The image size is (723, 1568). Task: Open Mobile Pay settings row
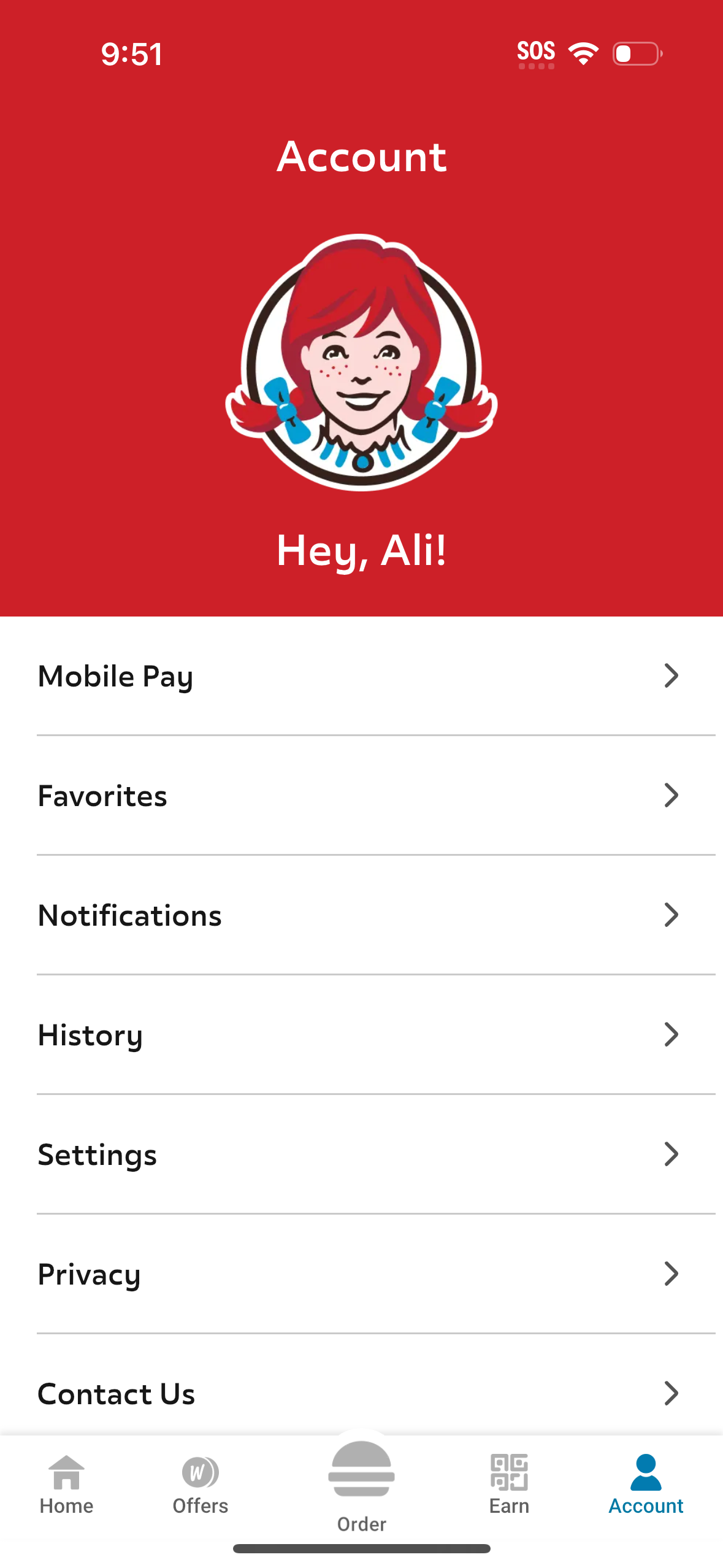point(361,676)
